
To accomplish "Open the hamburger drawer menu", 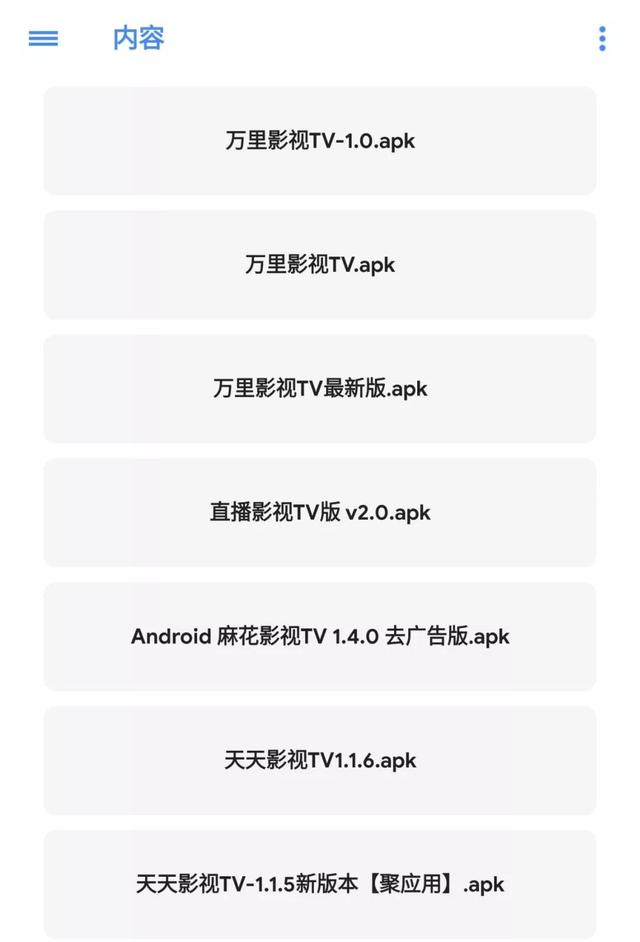I will (x=43, y=39).
